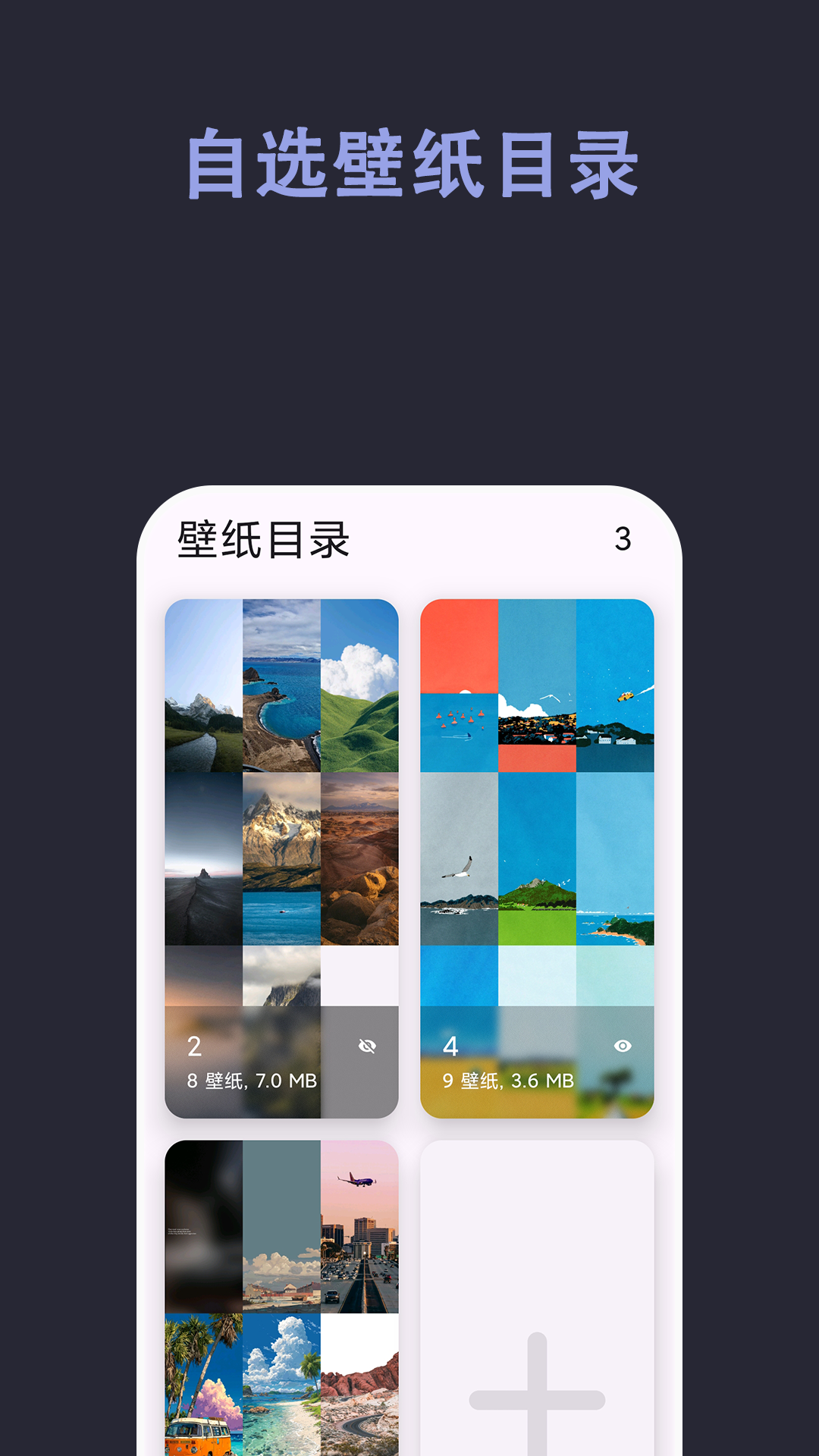Toggle visibility of wallpaper folder 2
Image resolution: width=819 pixels, height=1456 pixels.
click(366, 1046)
